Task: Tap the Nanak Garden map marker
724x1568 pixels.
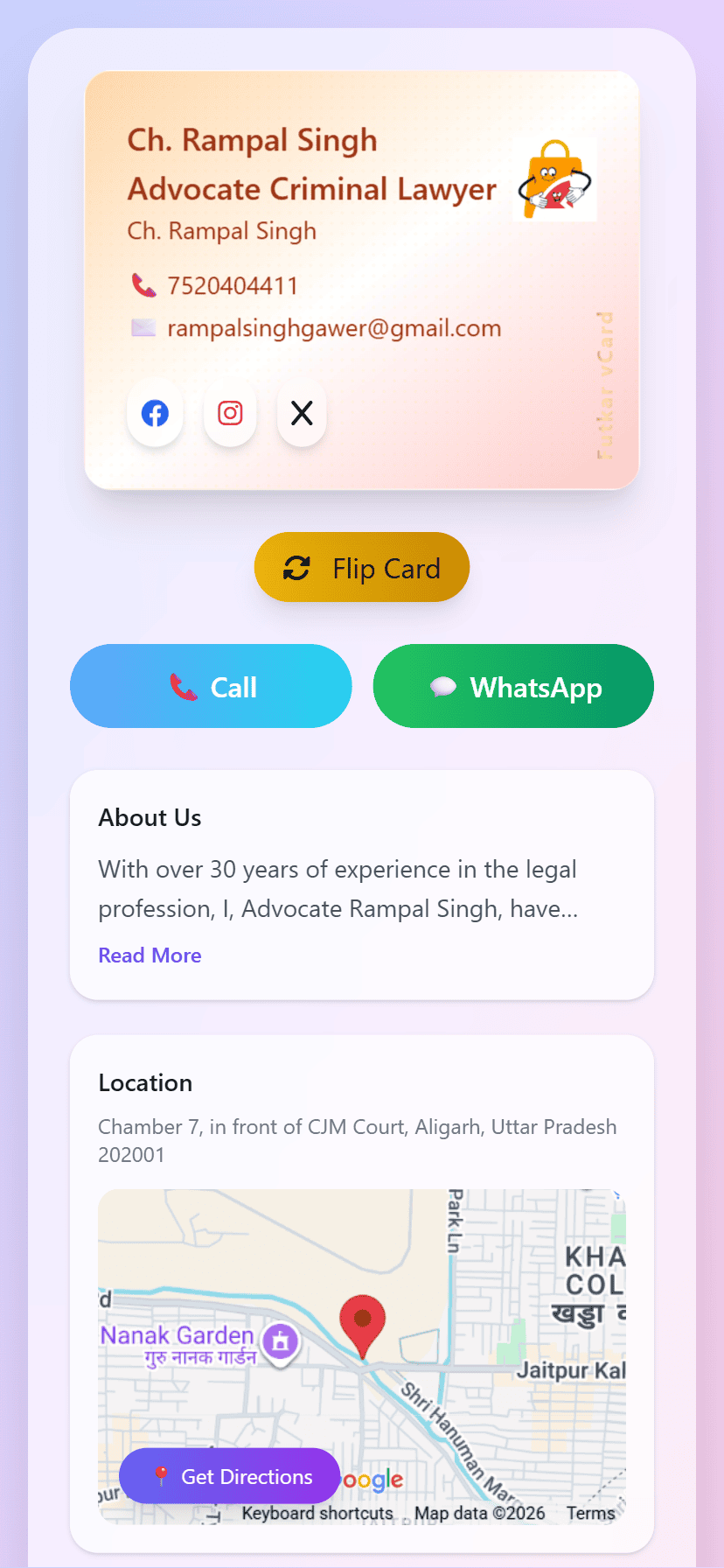Action: [x=281, y=1340]
